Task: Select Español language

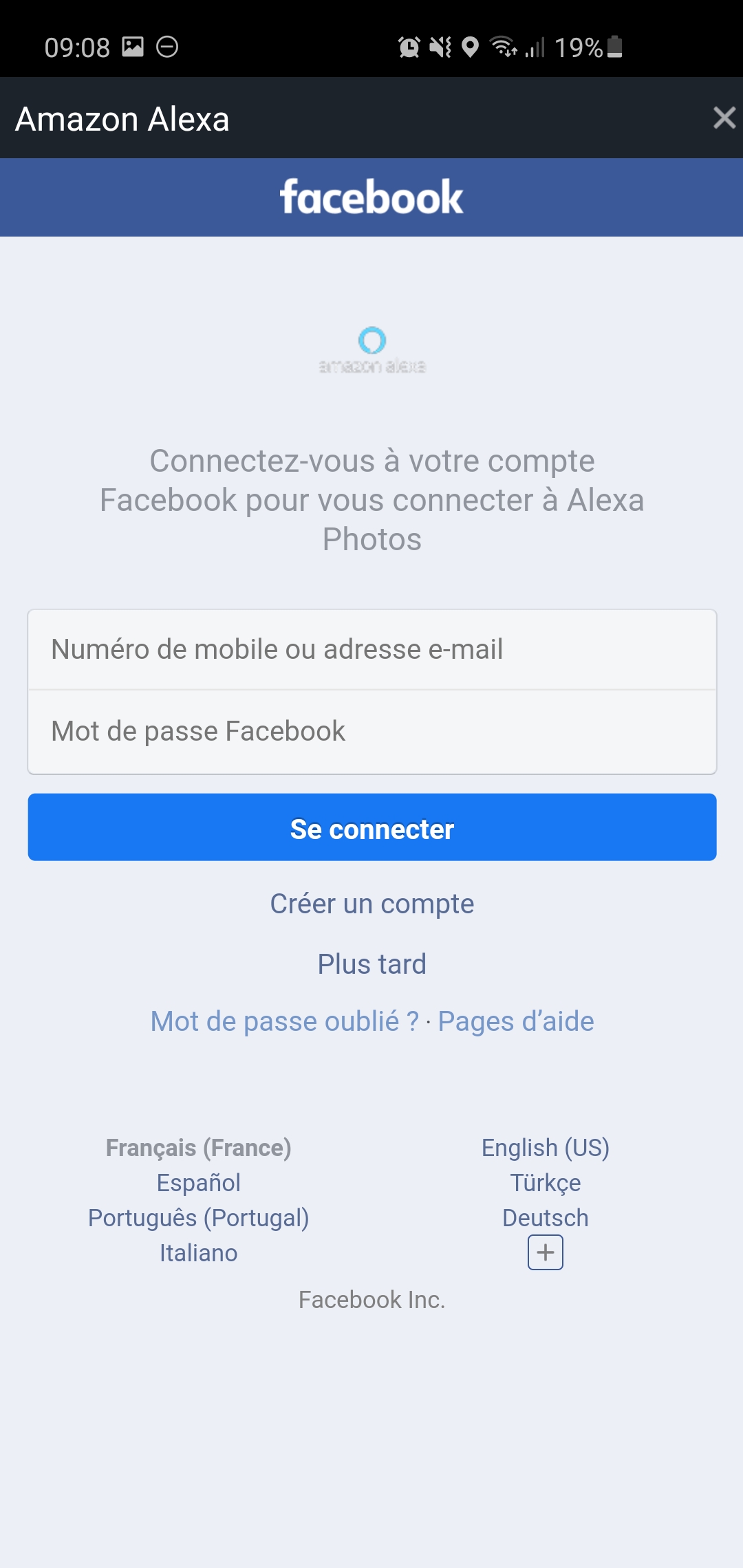Action: coord(199,1183)
